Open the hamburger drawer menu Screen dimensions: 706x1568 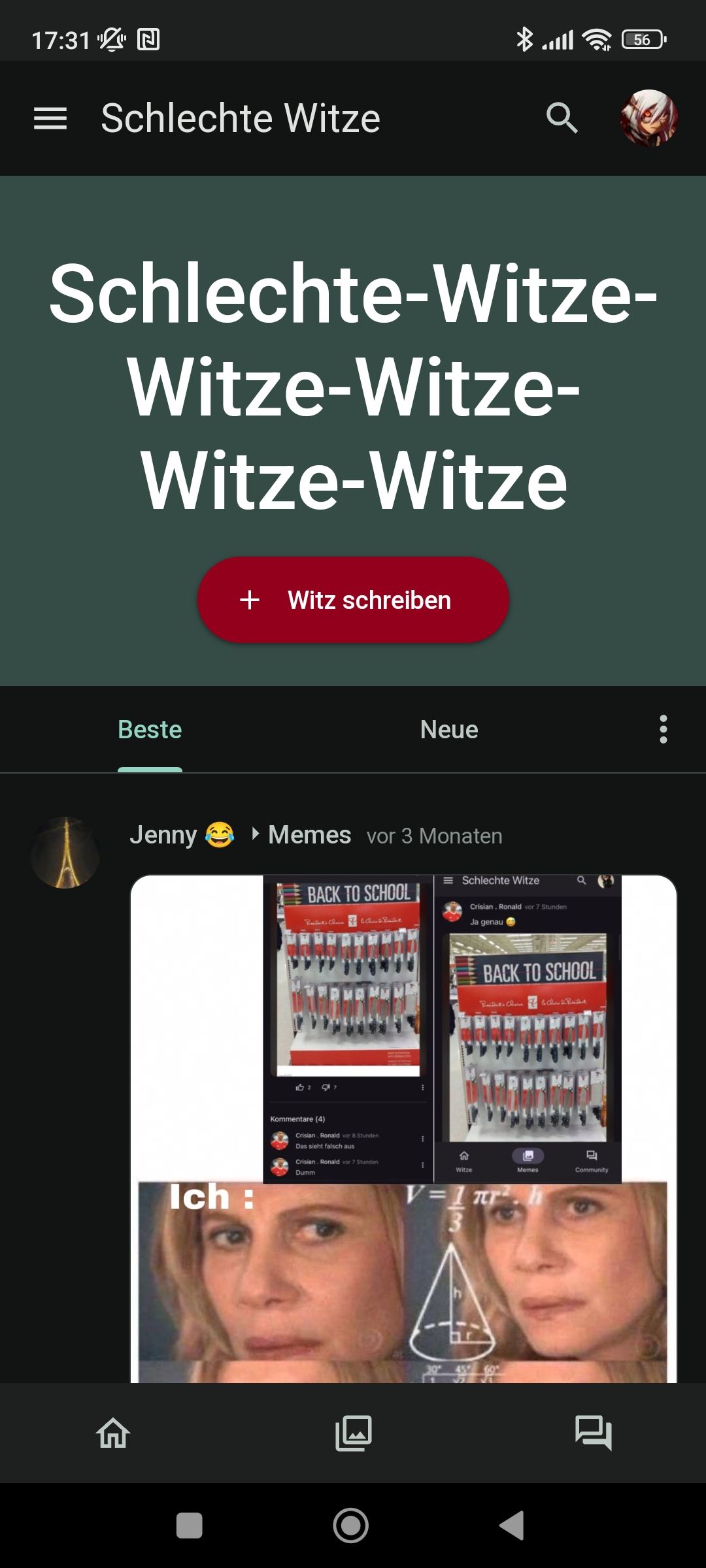click(x=50, y=118)
